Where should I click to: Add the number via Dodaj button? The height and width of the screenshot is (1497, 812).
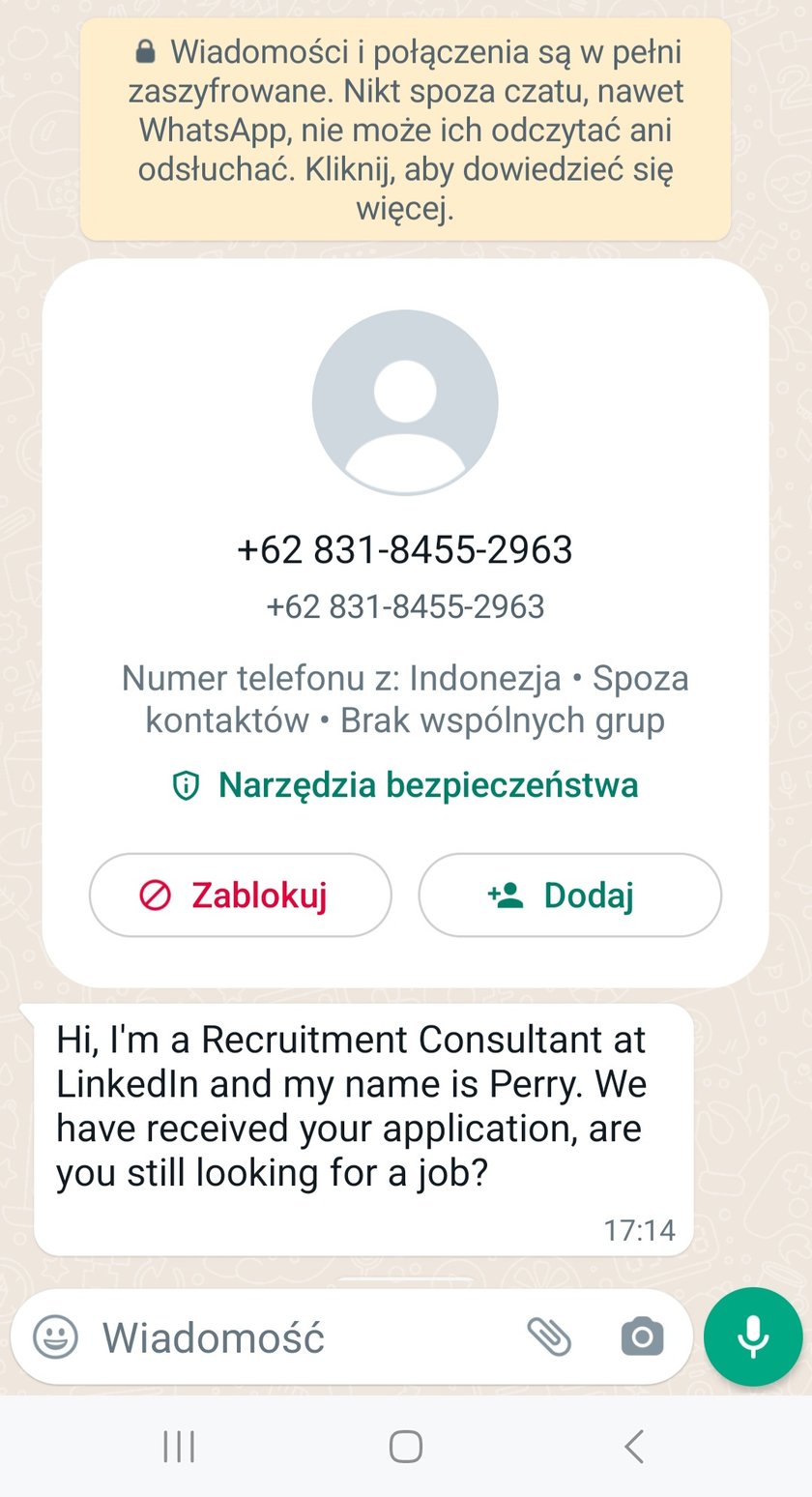pos(569,895)
